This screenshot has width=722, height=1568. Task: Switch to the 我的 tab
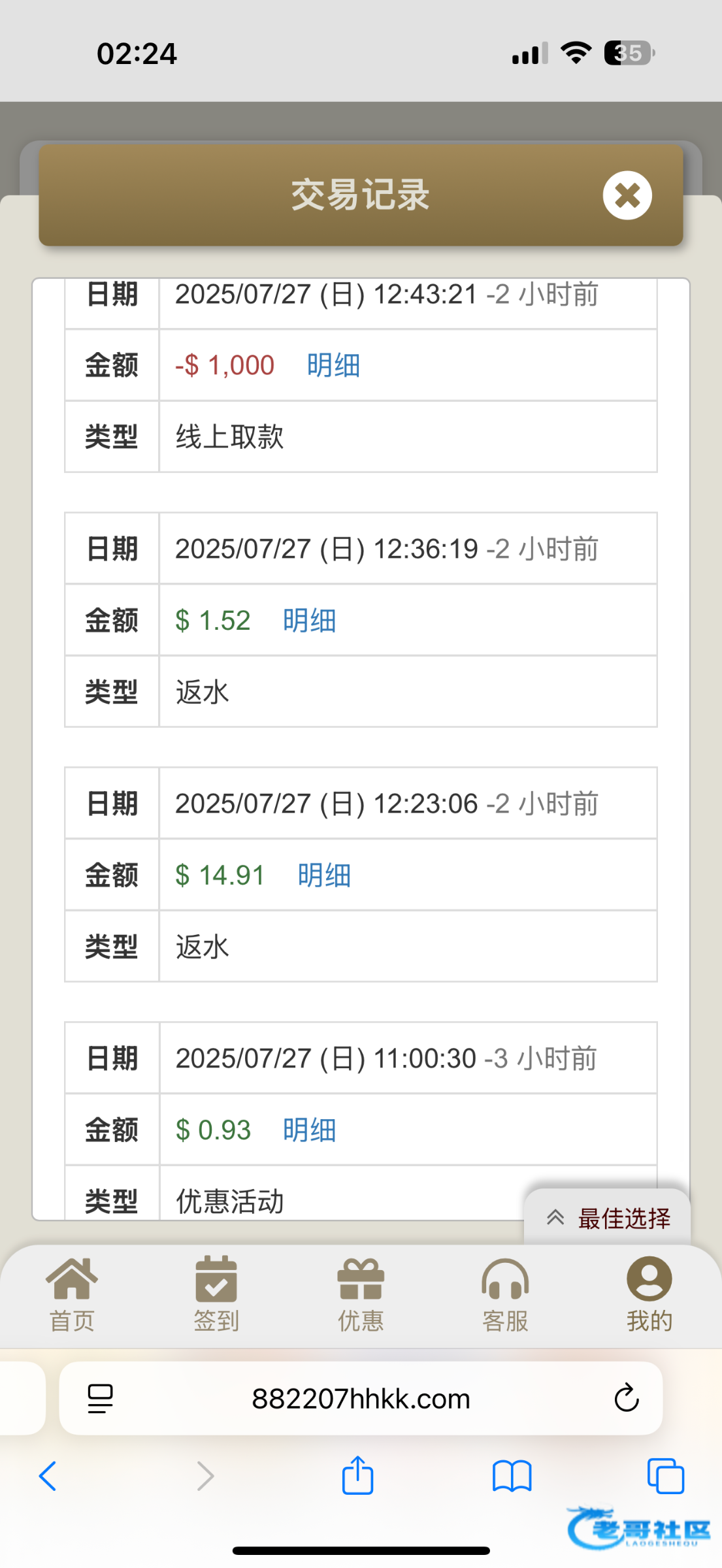[649, 1294]
